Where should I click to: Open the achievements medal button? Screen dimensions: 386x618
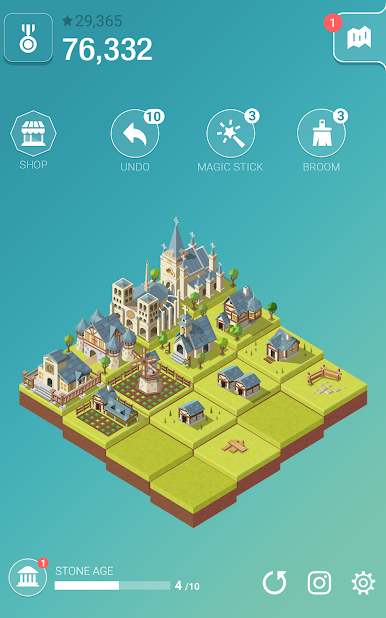(x=28, y=38)
